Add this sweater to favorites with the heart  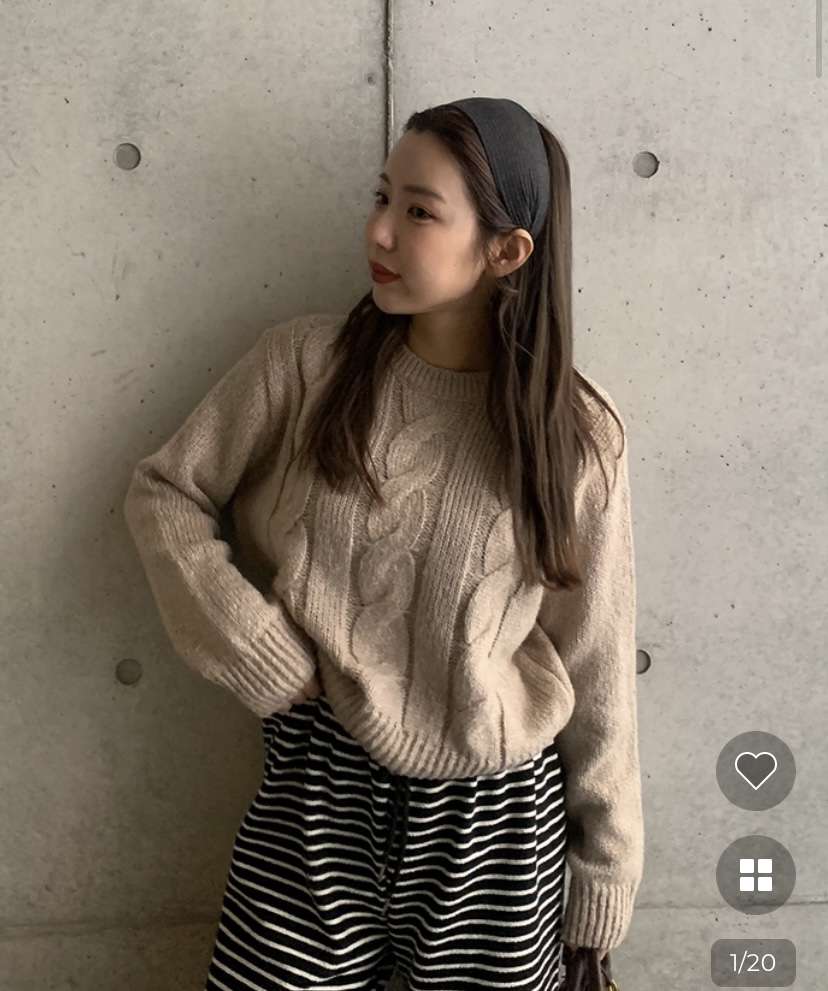point(755,770)
